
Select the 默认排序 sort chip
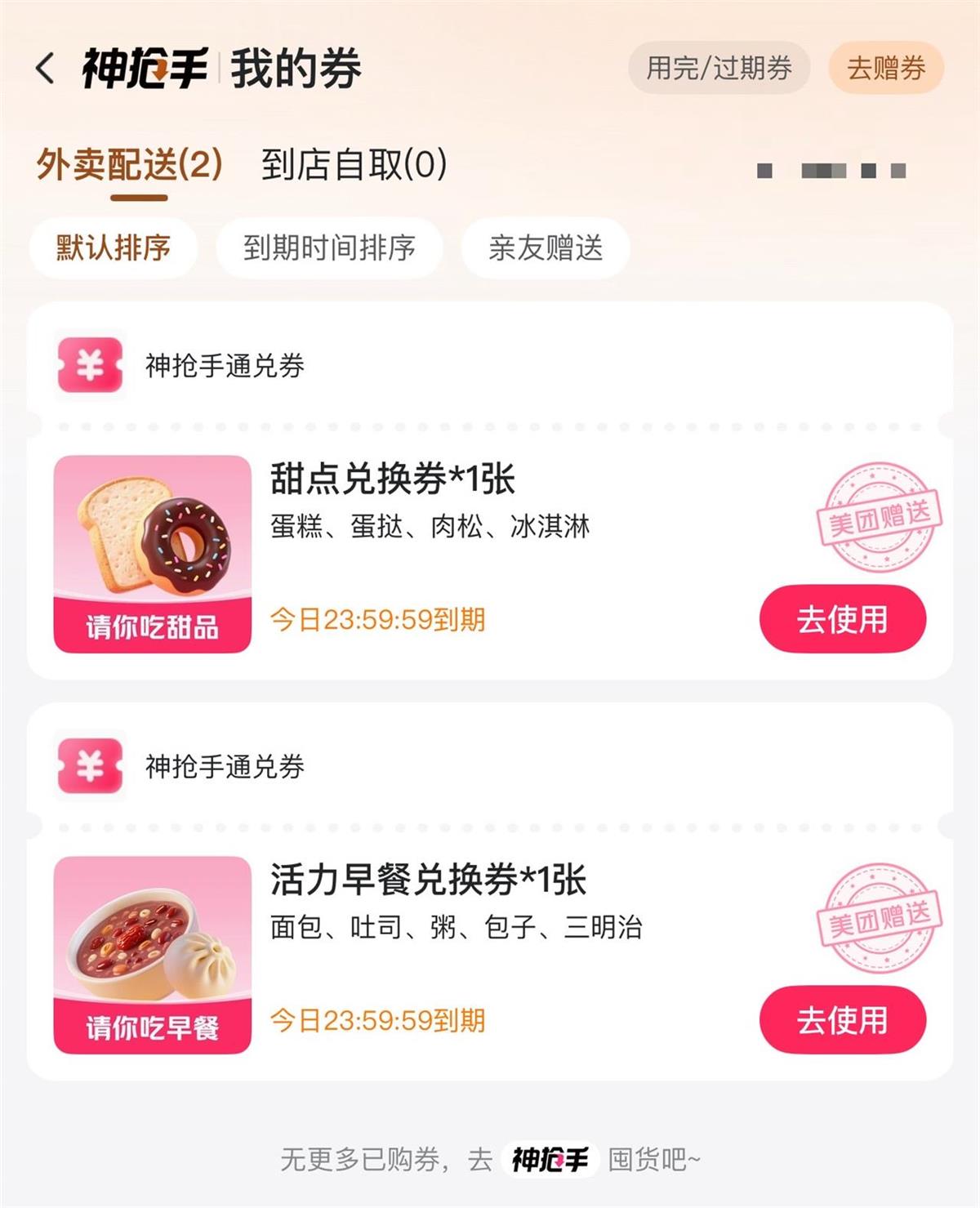point(114,247)
